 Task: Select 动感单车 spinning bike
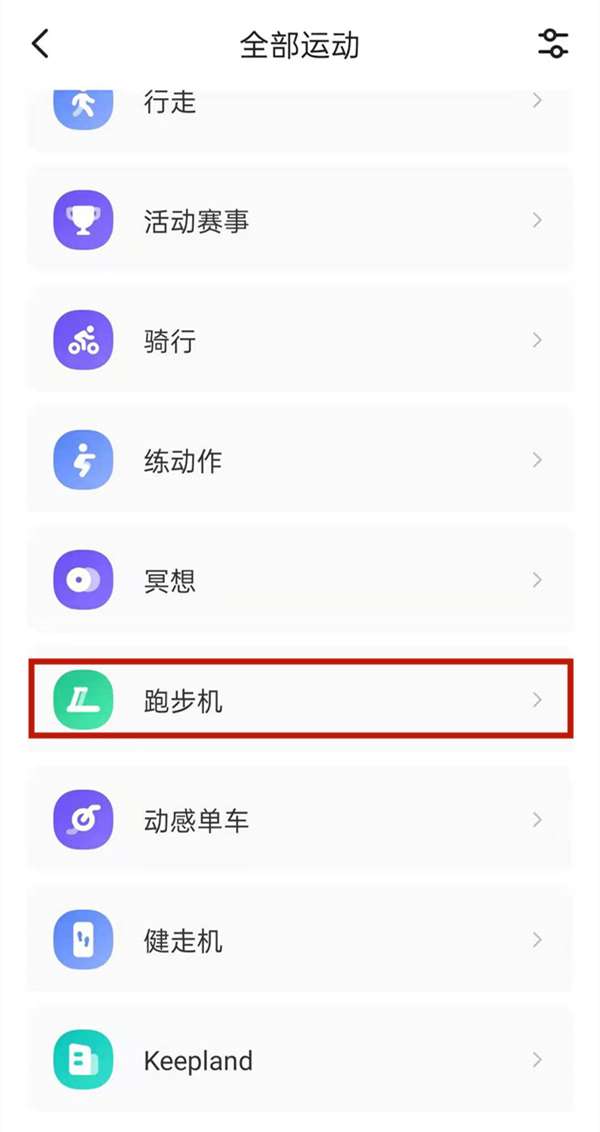[300, 821]
